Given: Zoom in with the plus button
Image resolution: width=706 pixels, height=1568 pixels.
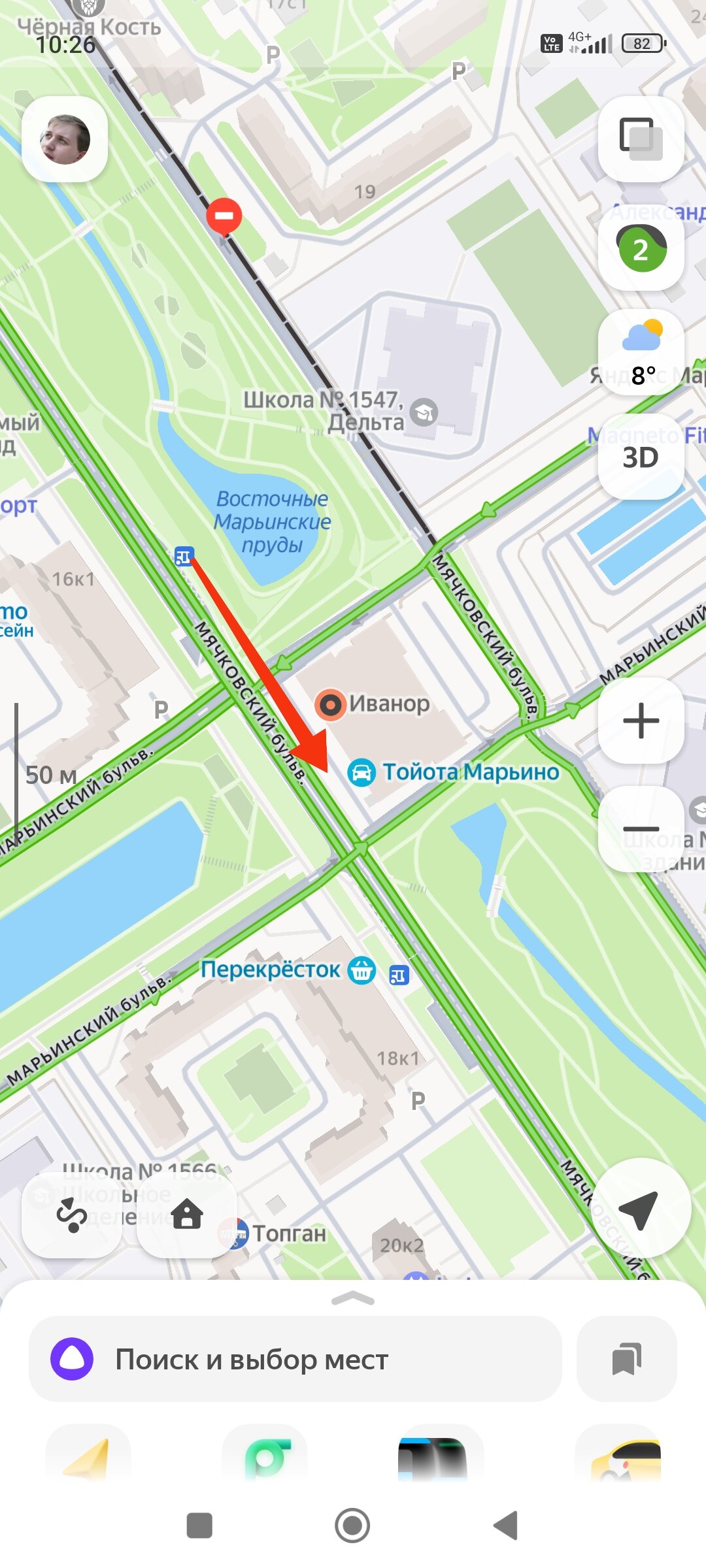Looking at the screenshot, I should 641,721.
